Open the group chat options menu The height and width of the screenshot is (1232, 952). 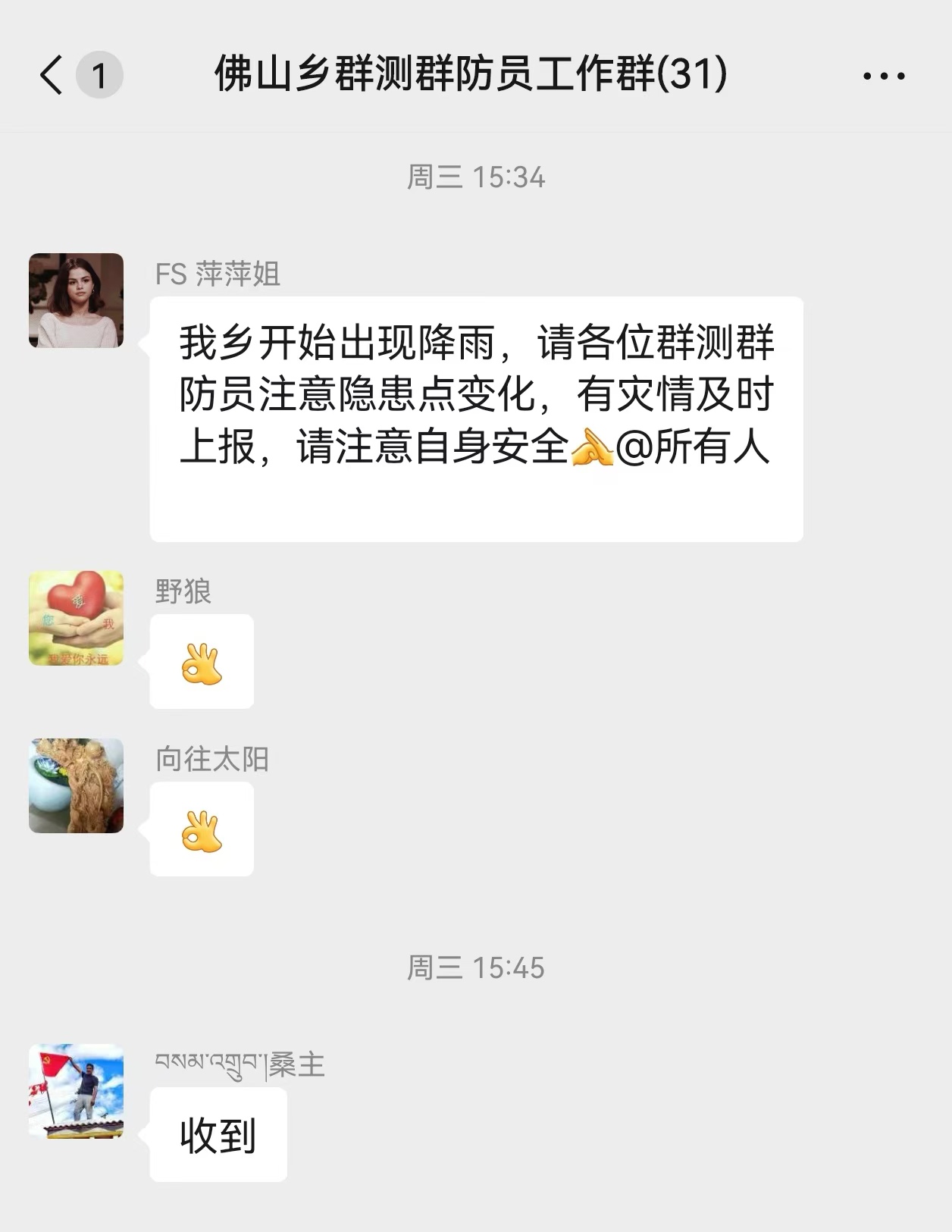click(x=884, y=76)
